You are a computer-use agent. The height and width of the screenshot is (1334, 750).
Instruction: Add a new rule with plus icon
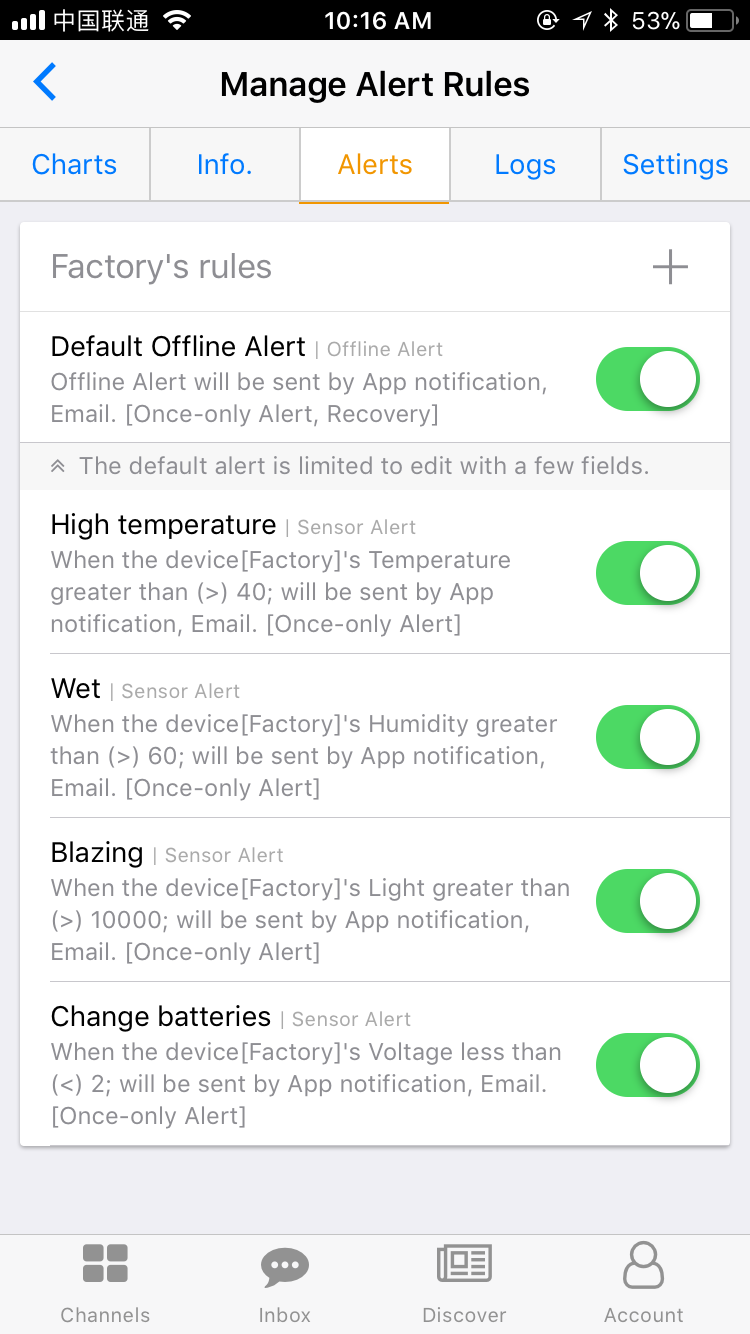tap(670, 267)
